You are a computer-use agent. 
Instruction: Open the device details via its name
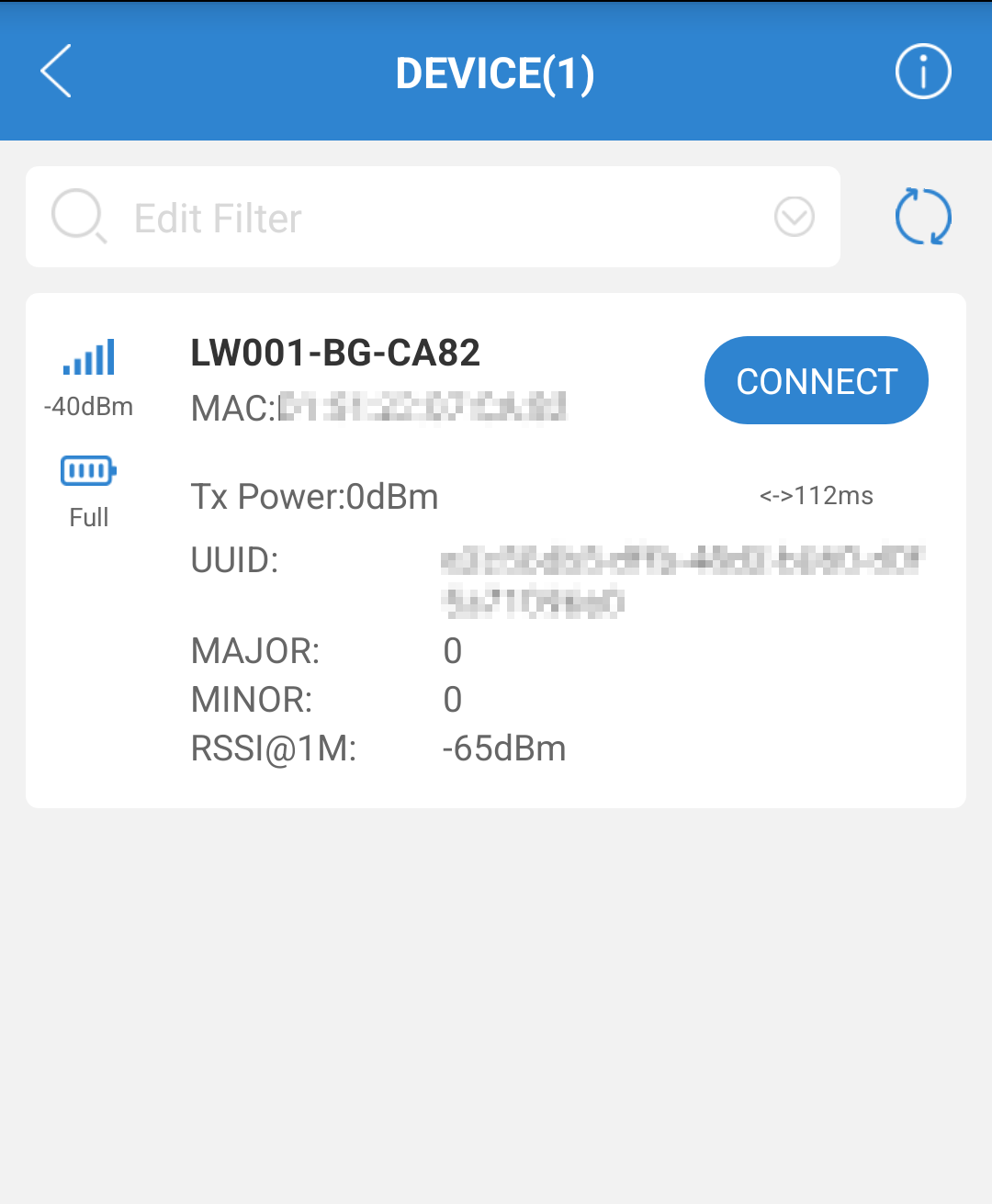coord(334,354)
